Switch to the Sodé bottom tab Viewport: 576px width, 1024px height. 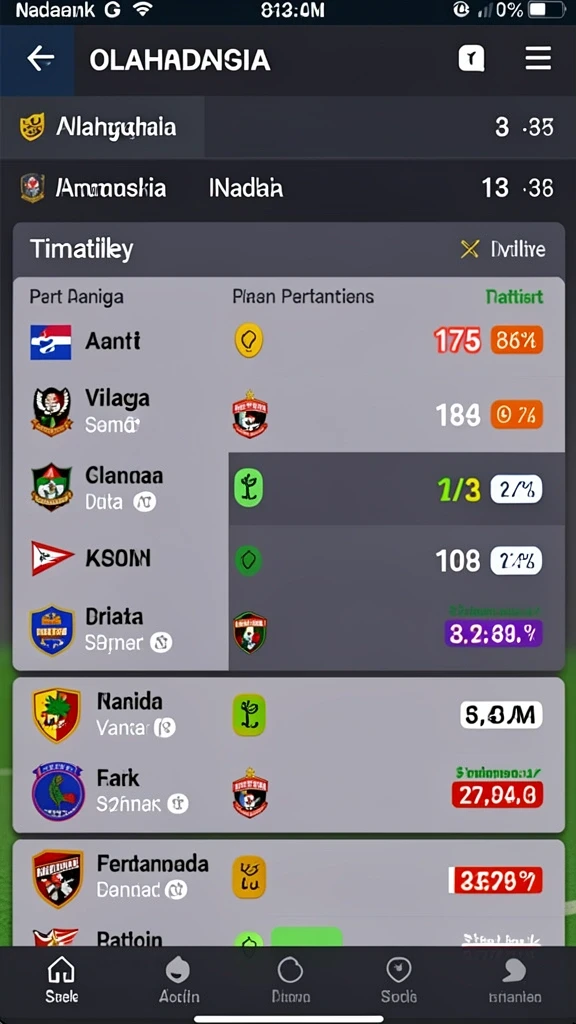tap(398, 979)
